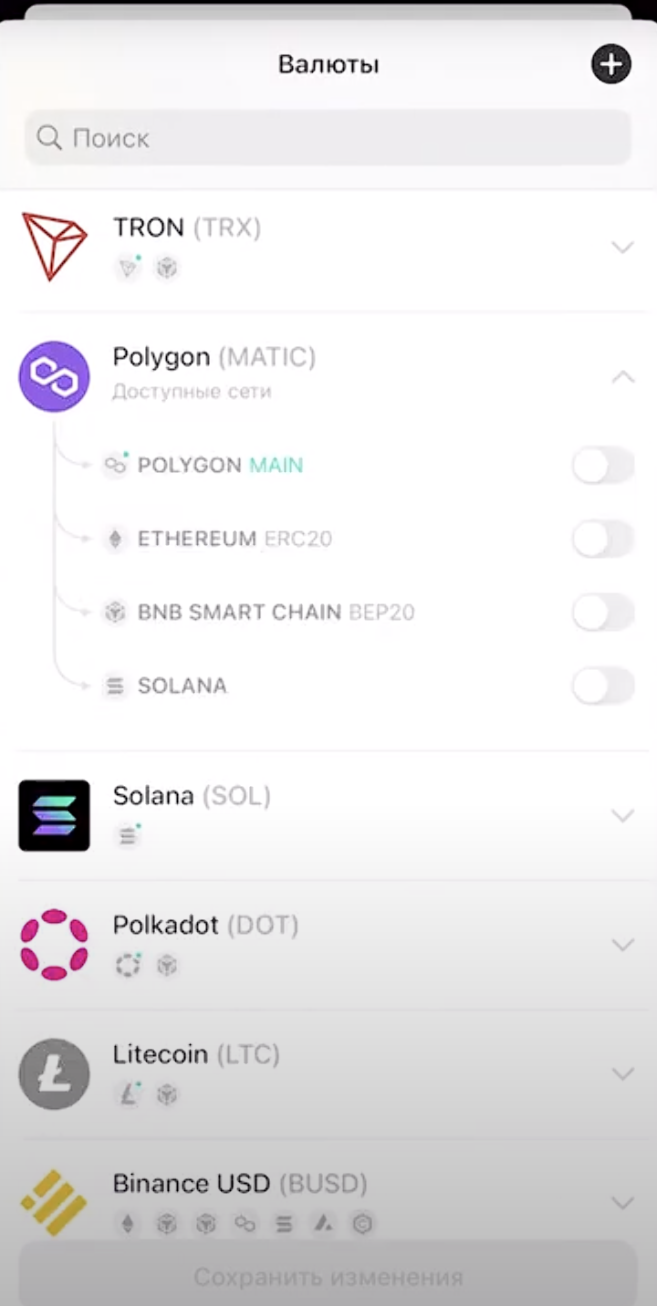Turn on the ETHEREUM ERC20 switch
Image resolution: width=657 pixels, height=1306 pixels.
click(603, 539)
